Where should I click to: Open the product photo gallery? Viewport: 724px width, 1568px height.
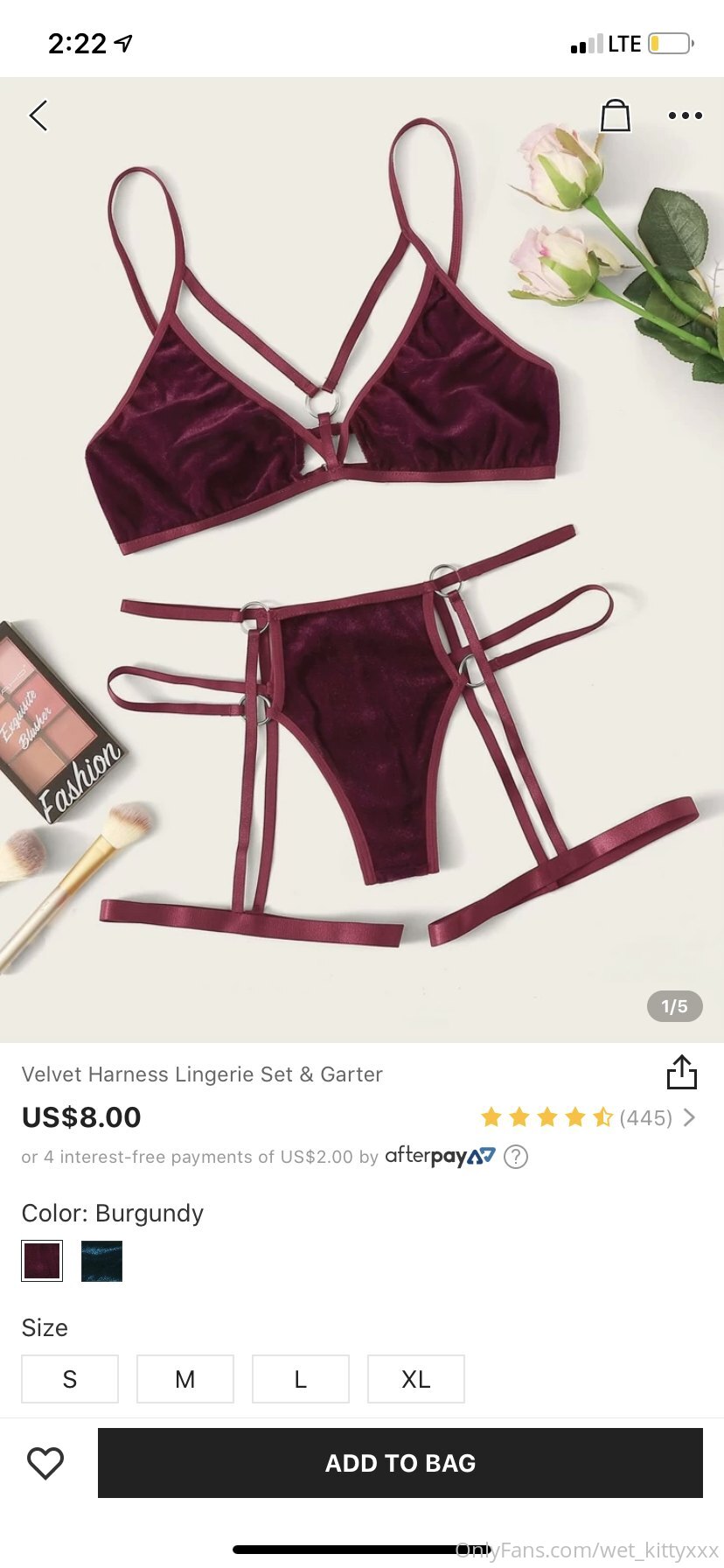362,560
